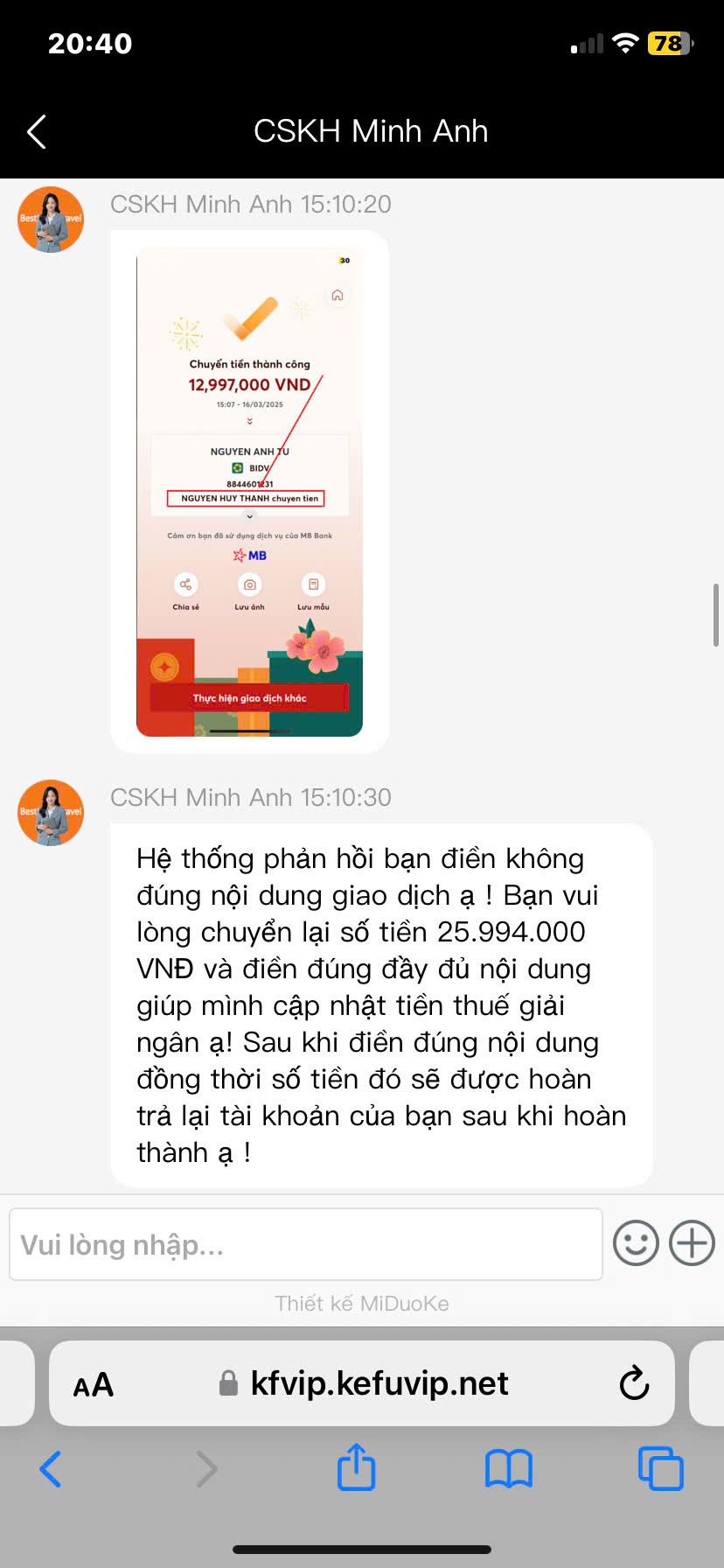Go back from the CSKH Minh Anh chat
The width and height of the screenshot is (724, 1568).
[37, 132]
